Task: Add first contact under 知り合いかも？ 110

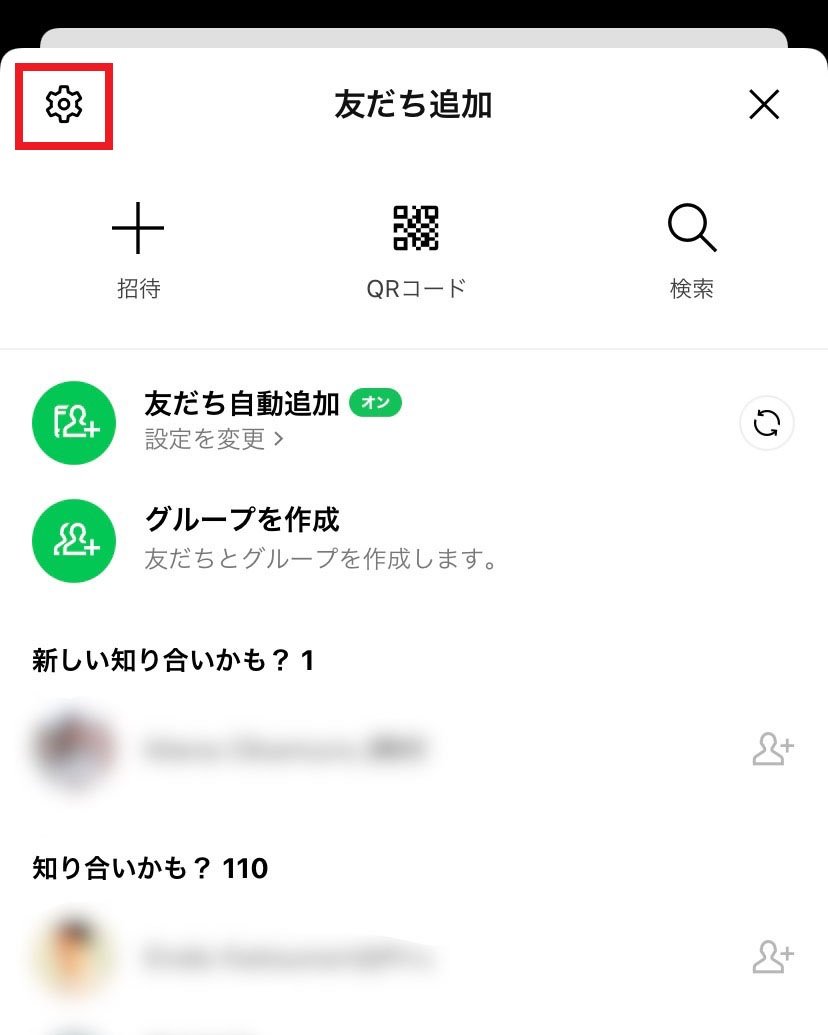Action: tap(772, 957)
